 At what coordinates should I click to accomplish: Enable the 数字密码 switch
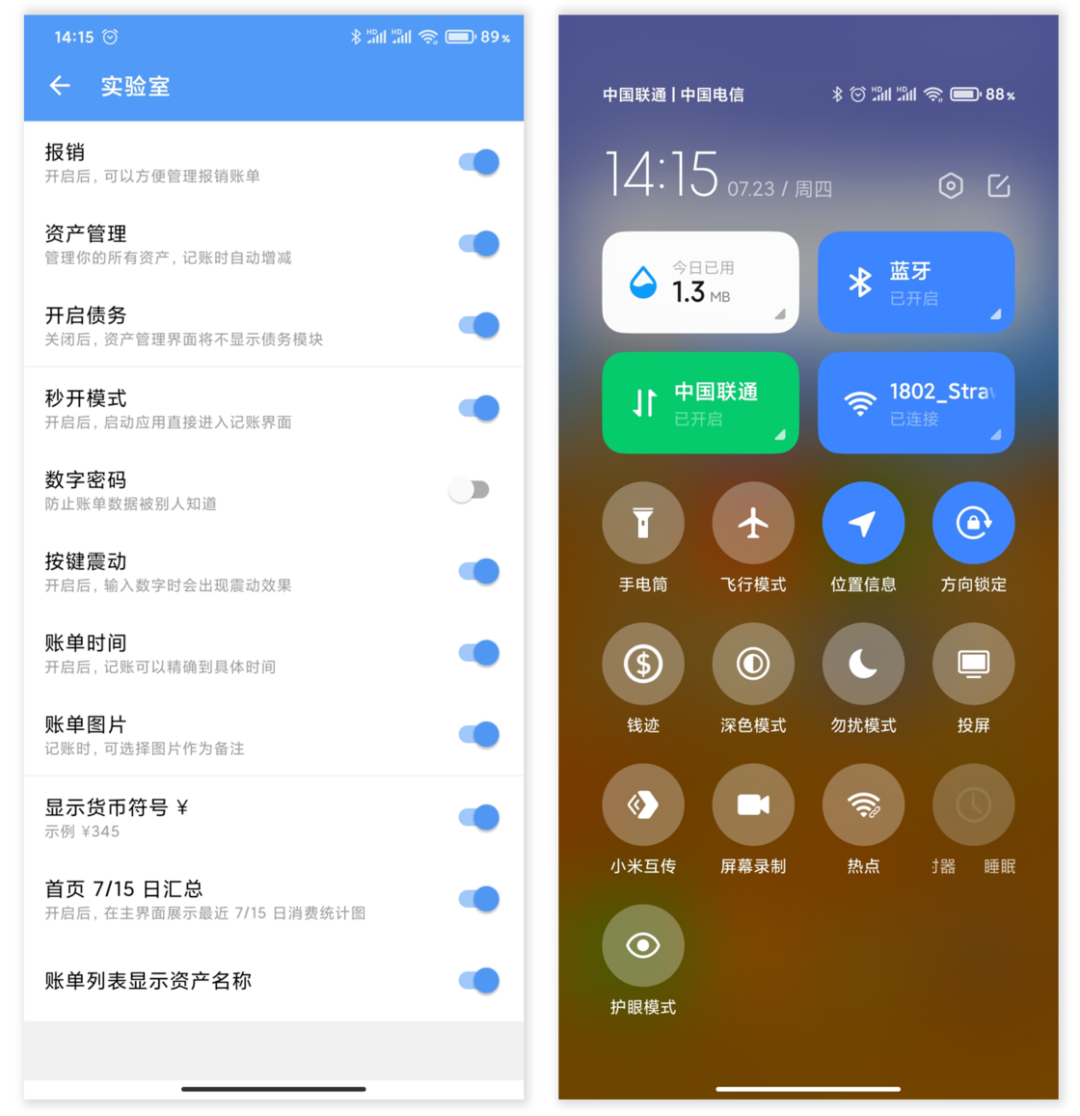click(469, 490)
